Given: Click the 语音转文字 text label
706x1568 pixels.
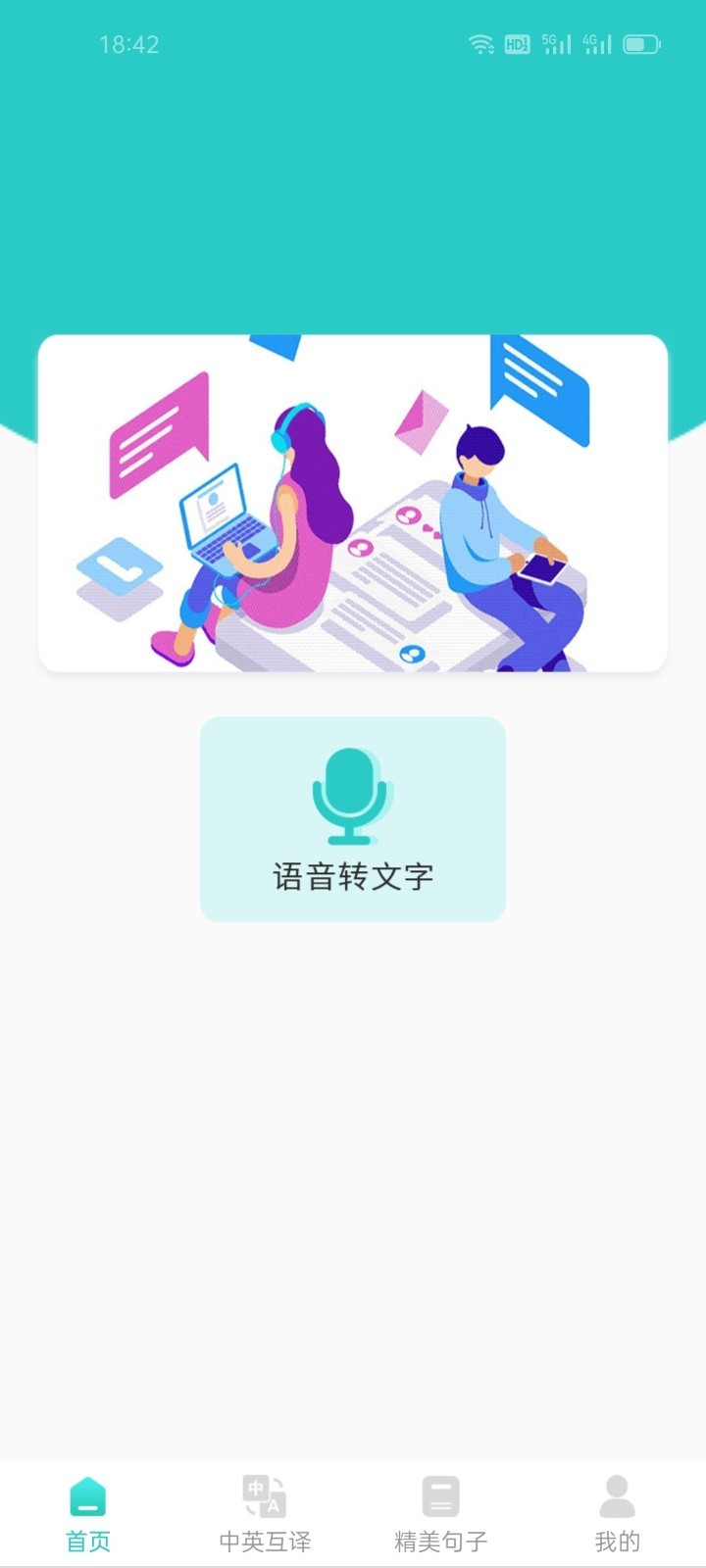Looking at the screenshot, I should [x=352, y=877].
